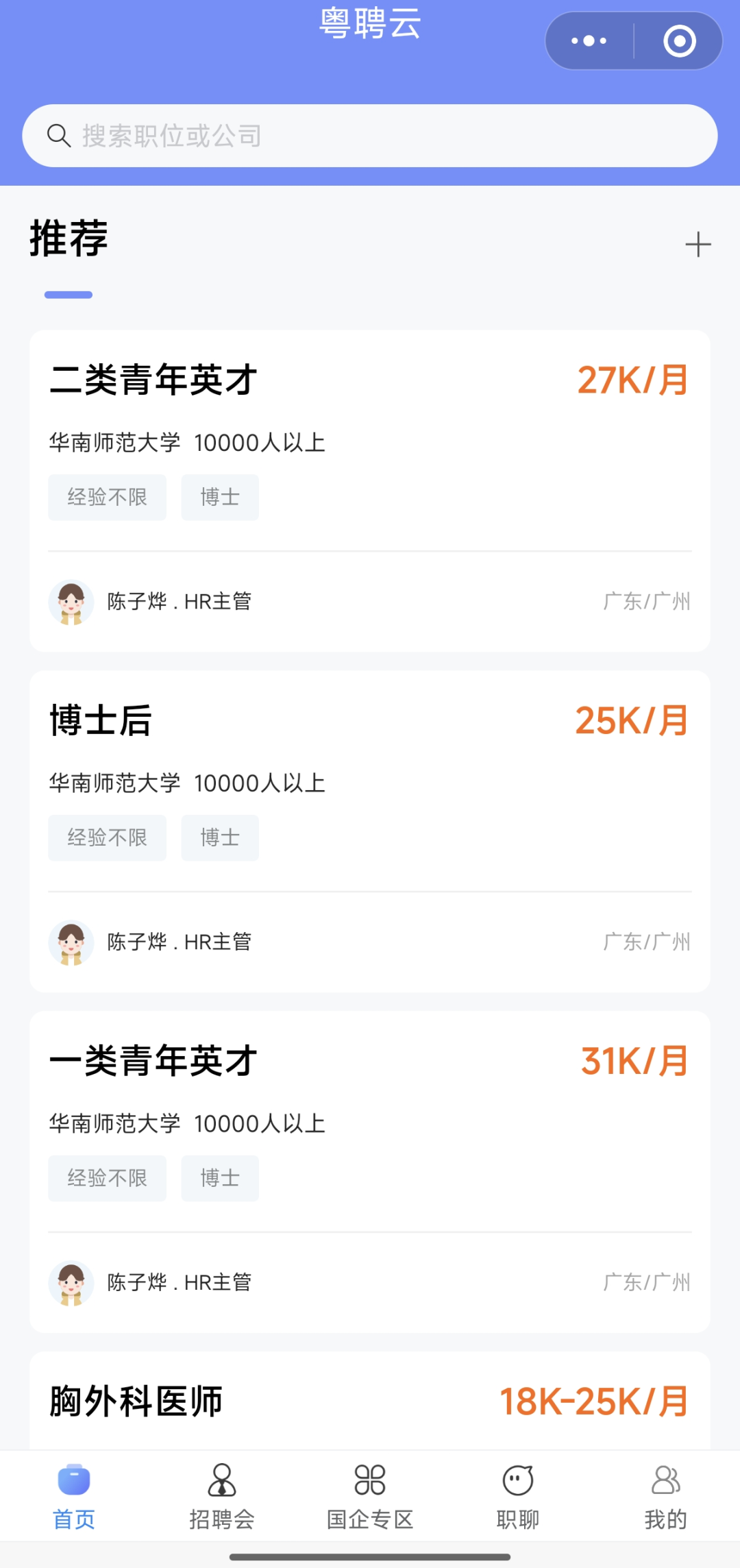Open the 职聊 tab

[518, 1497]
